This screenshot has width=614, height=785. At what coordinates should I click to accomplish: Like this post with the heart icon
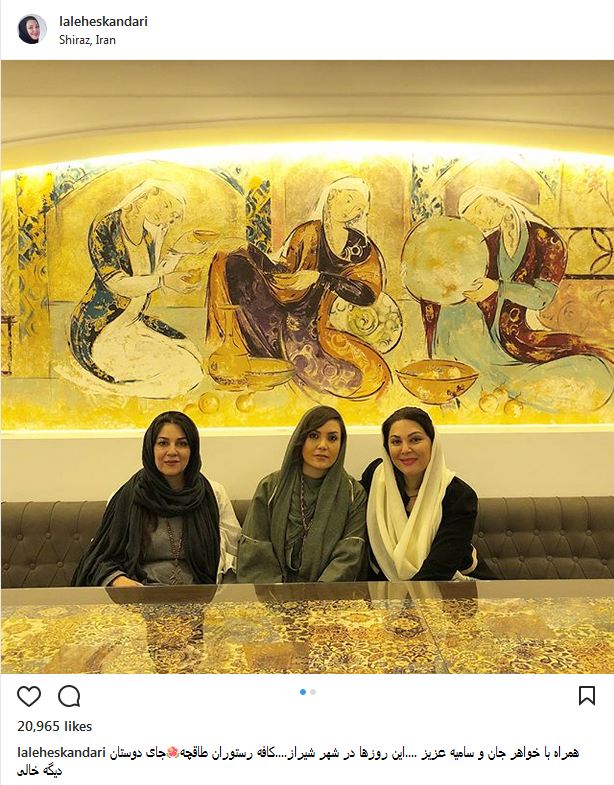[29, 696]
